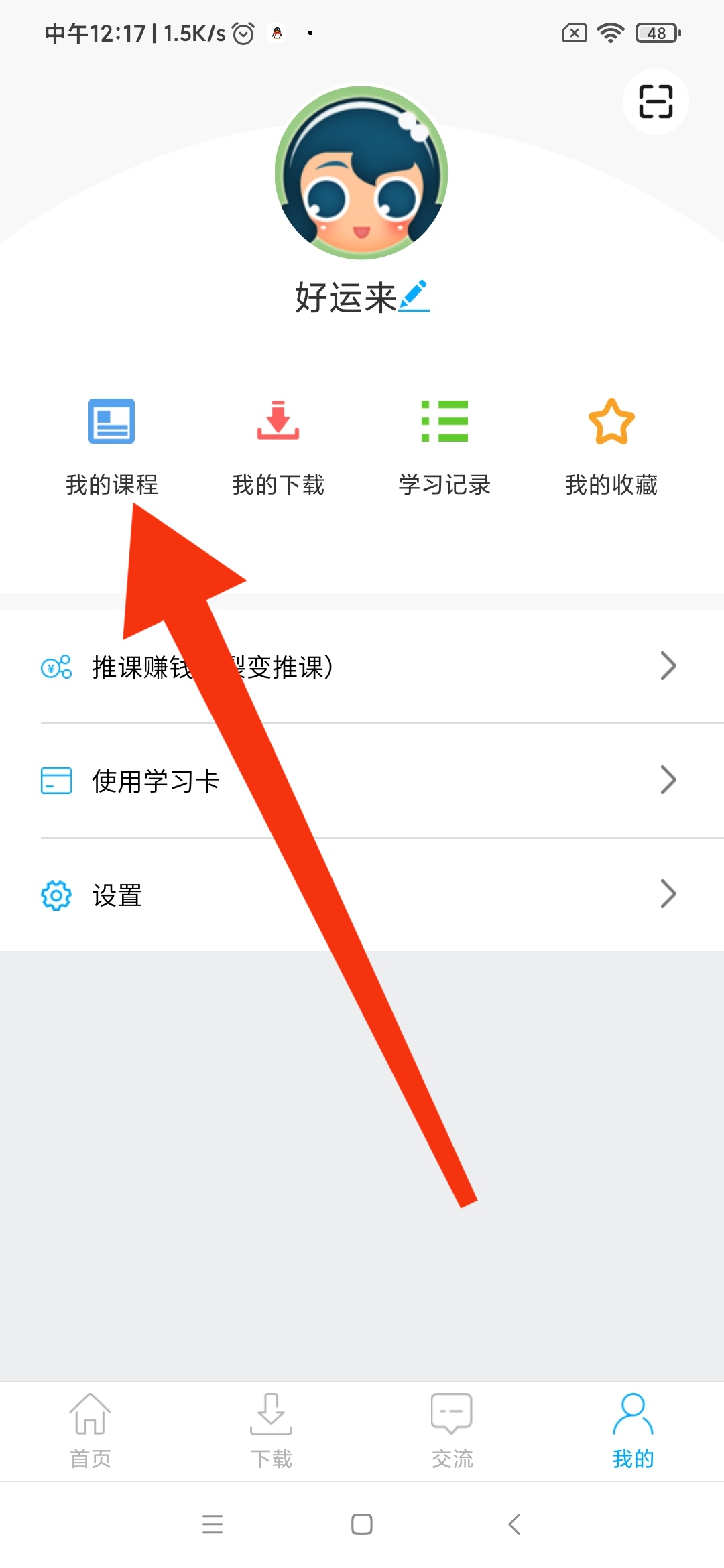Switch to the 下载 tab

(271, 1431)
